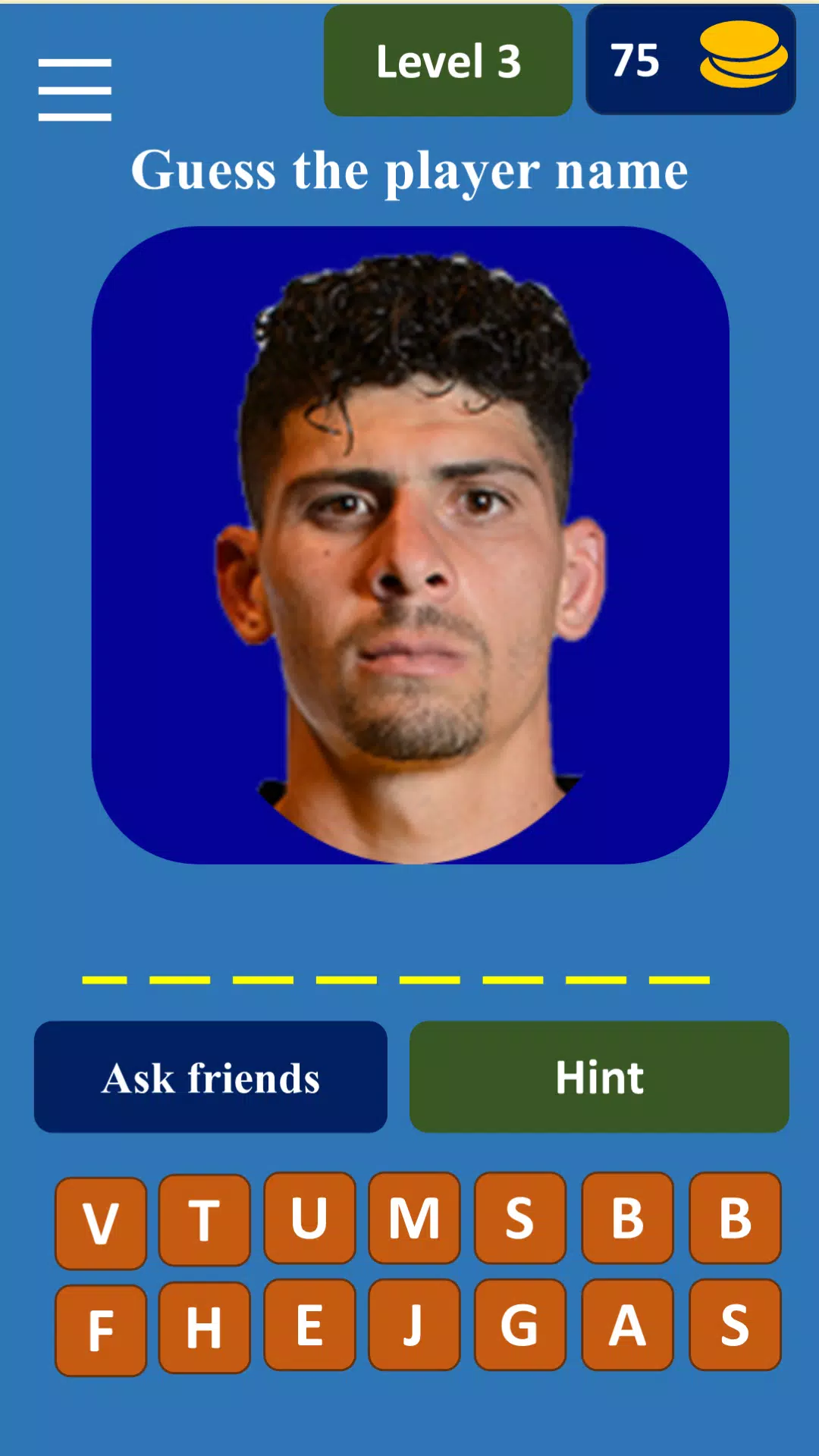Click the Level 3 badge
The height and width of the screenshot is (1456, 819).
coord(447,62)
